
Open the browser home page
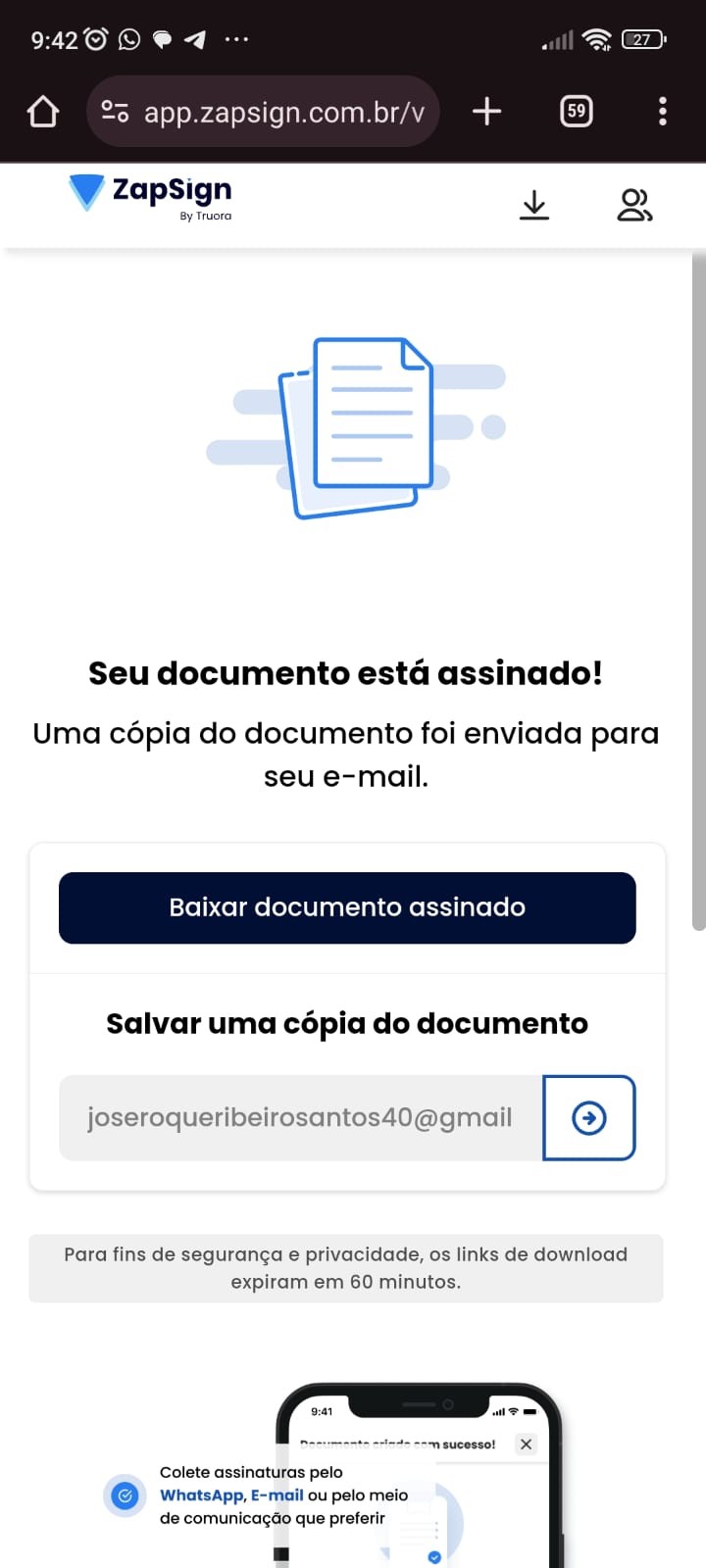coord(43,112)
